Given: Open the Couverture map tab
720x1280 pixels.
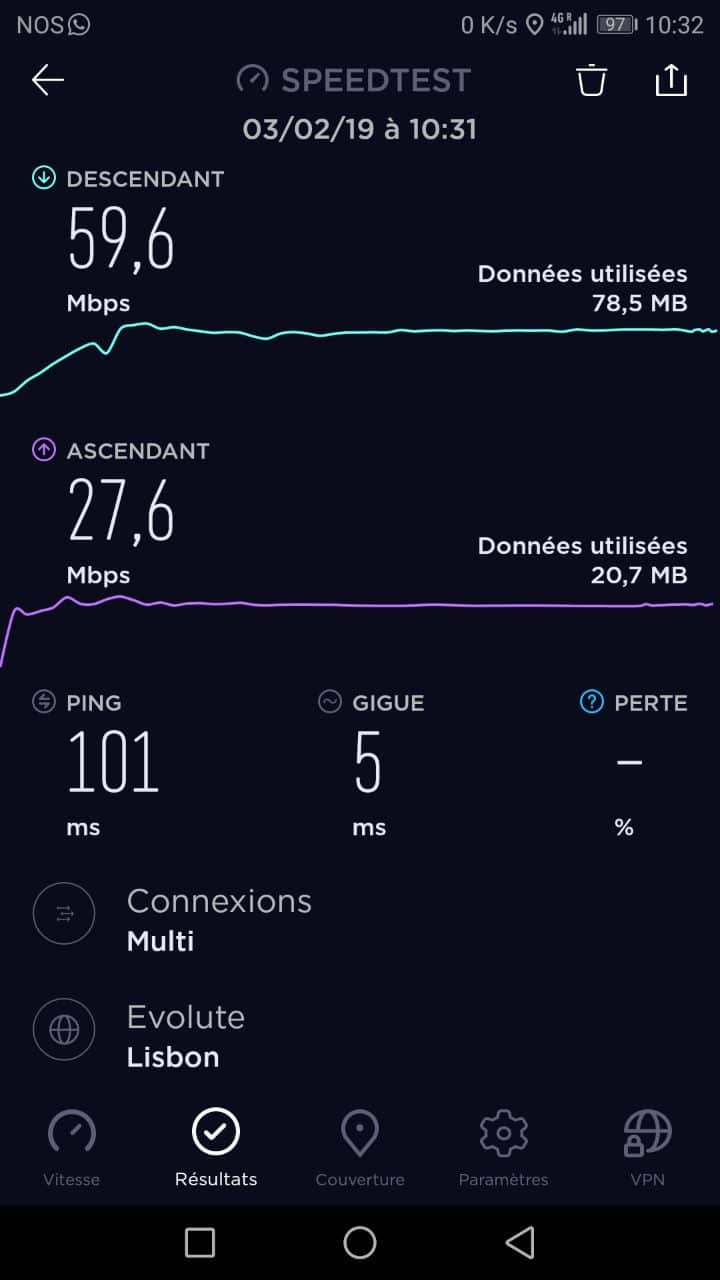Looking at the screenshot, I should [x=360, y=1147].
